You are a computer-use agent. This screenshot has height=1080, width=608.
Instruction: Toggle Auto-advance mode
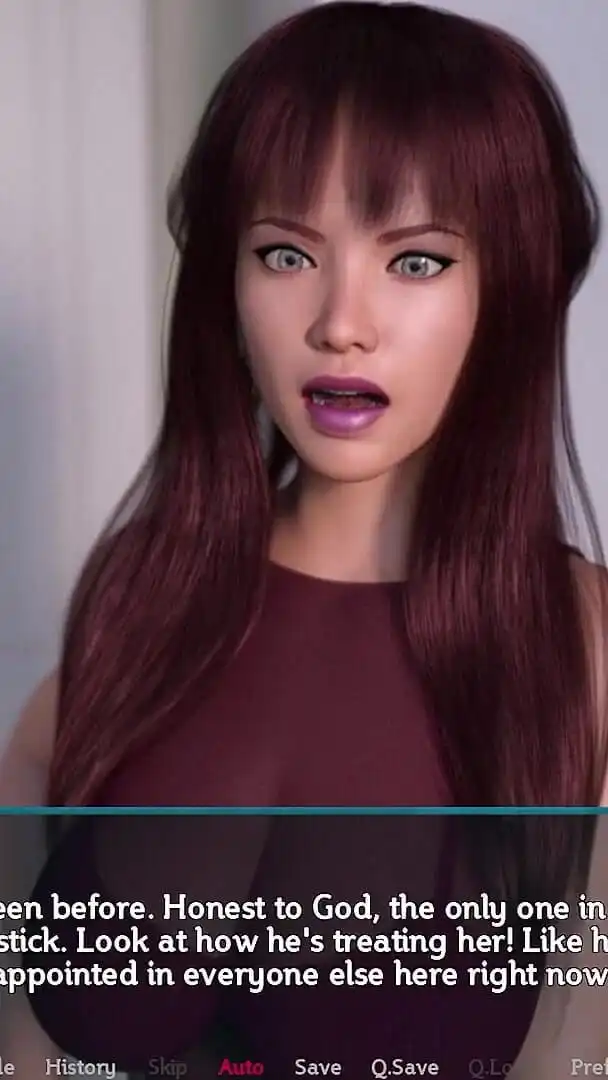[x=240, y=1067]
